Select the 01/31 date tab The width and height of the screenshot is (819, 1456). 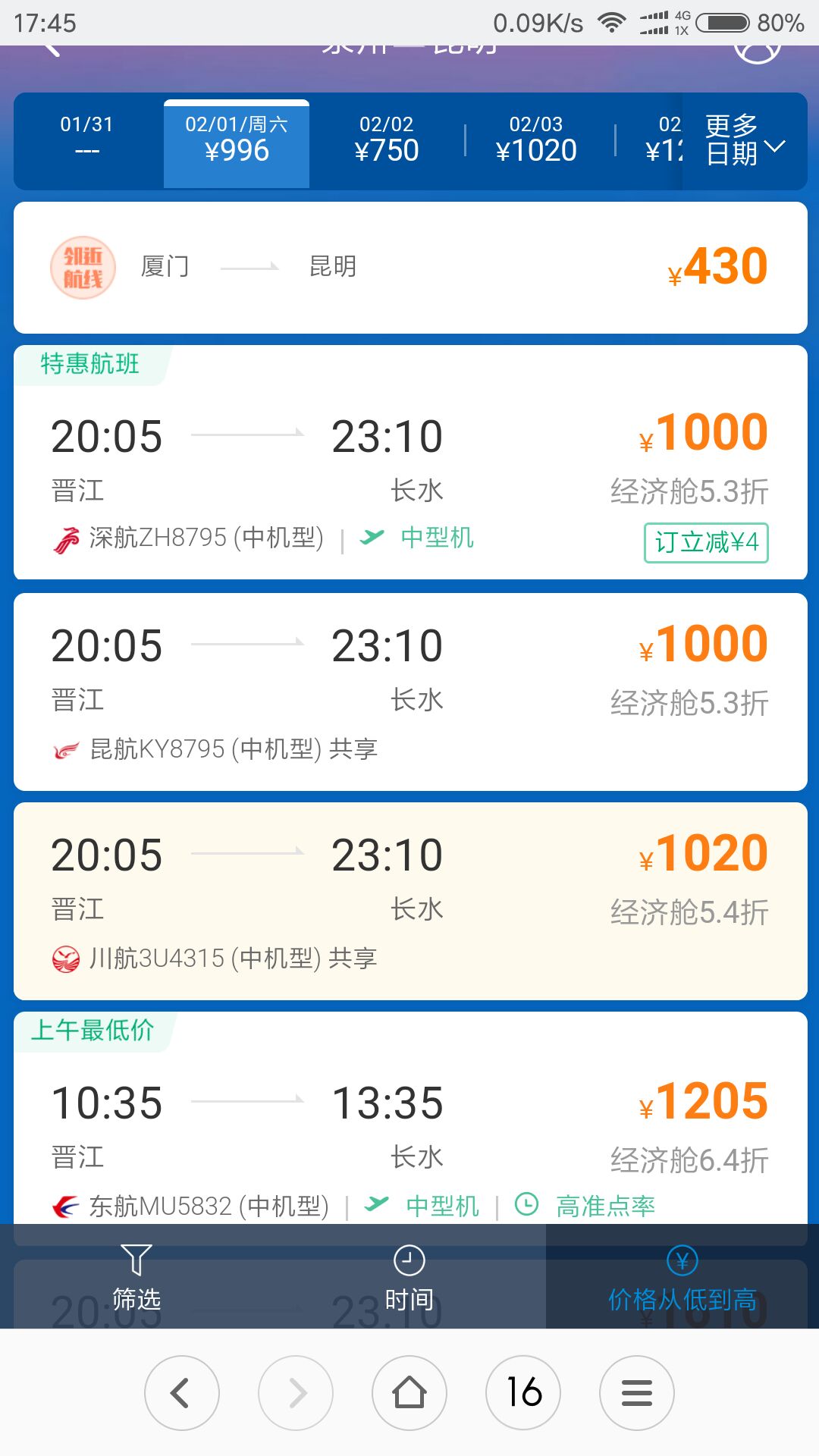87,139
